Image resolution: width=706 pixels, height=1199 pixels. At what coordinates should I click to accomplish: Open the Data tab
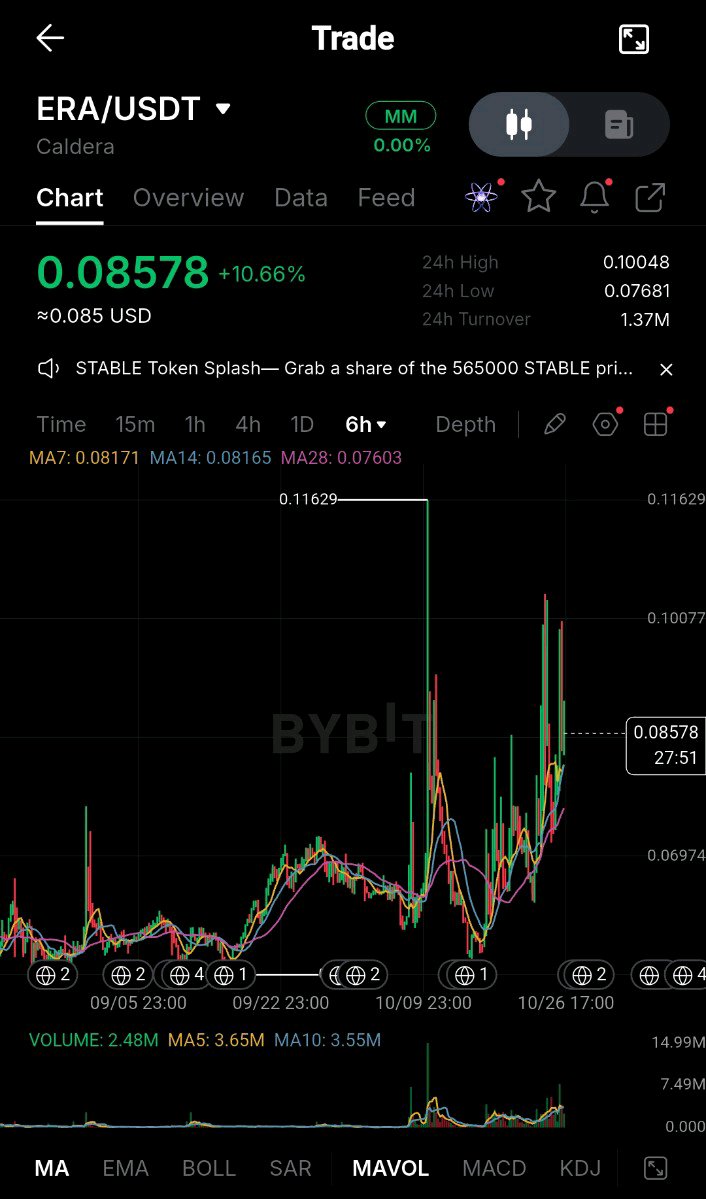pyautogui.click(x=301, y=197)
